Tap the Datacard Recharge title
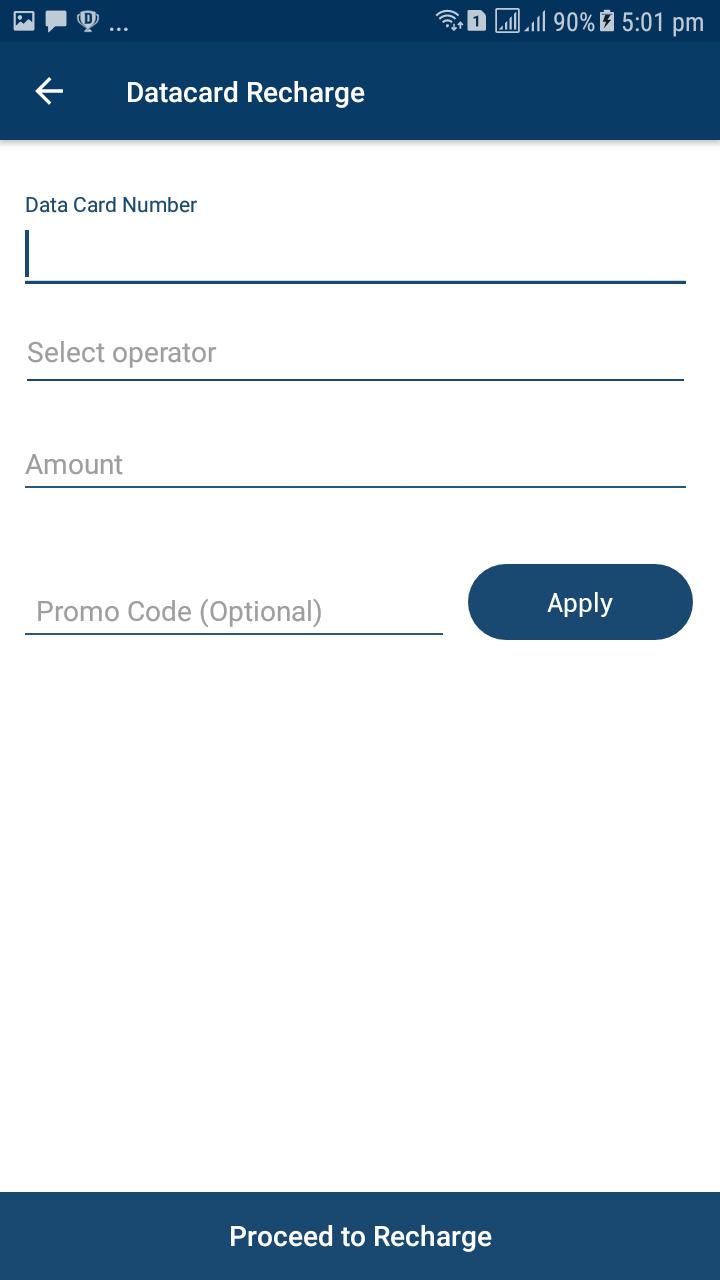 [x=244, y=91]
